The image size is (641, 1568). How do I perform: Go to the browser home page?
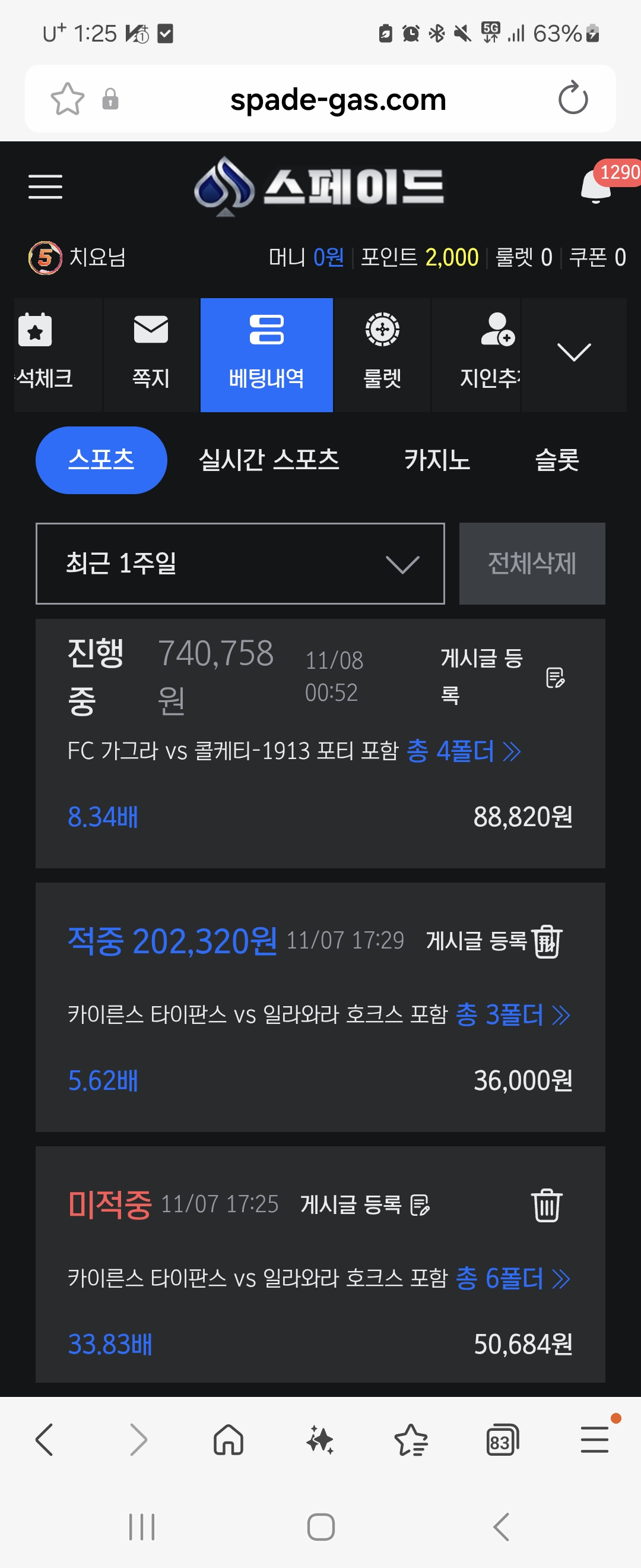point(229,1441)
